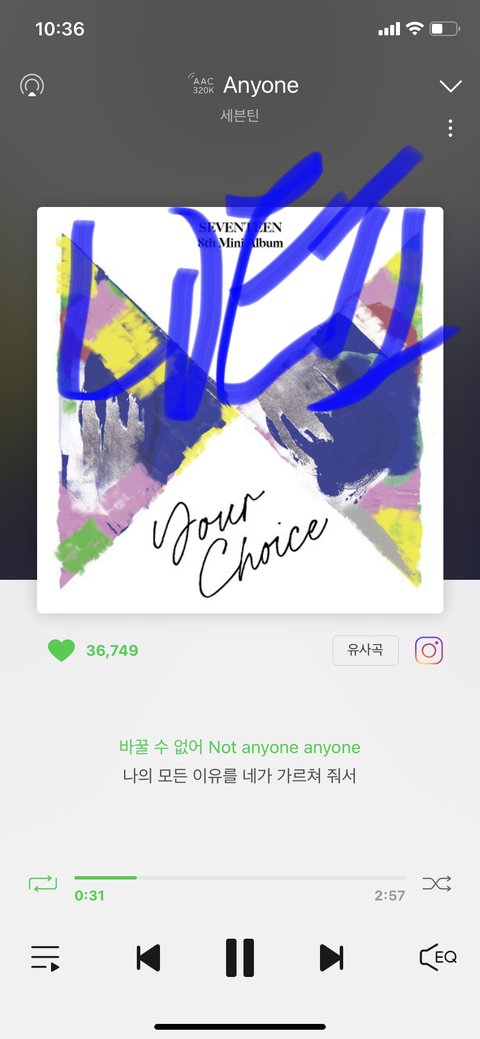This screenshot has width=480, height=1039.
Task: Unlike the song with the green heart
Action: [62, 651]
